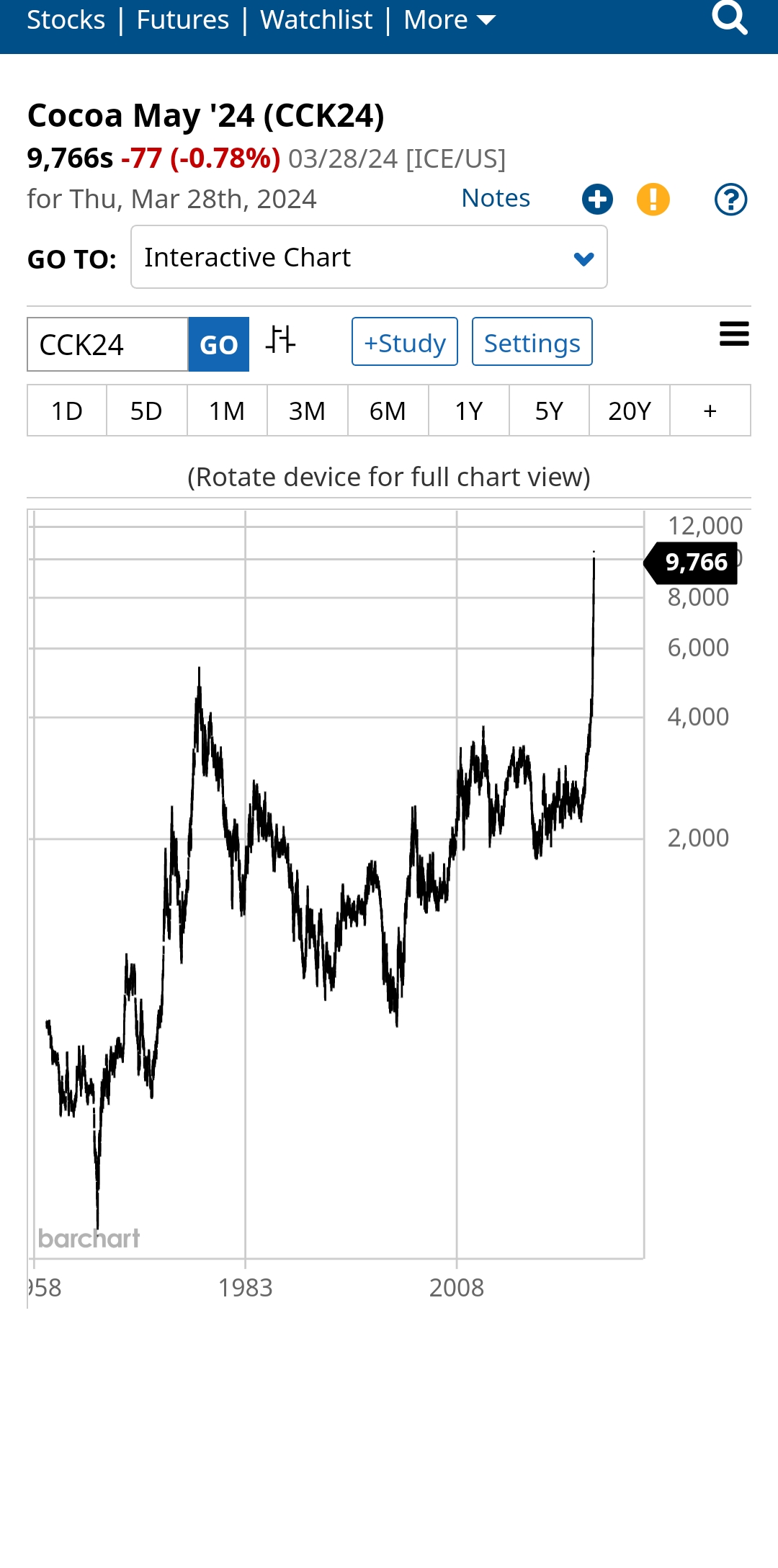Tap the blue plus add icon

597,200
